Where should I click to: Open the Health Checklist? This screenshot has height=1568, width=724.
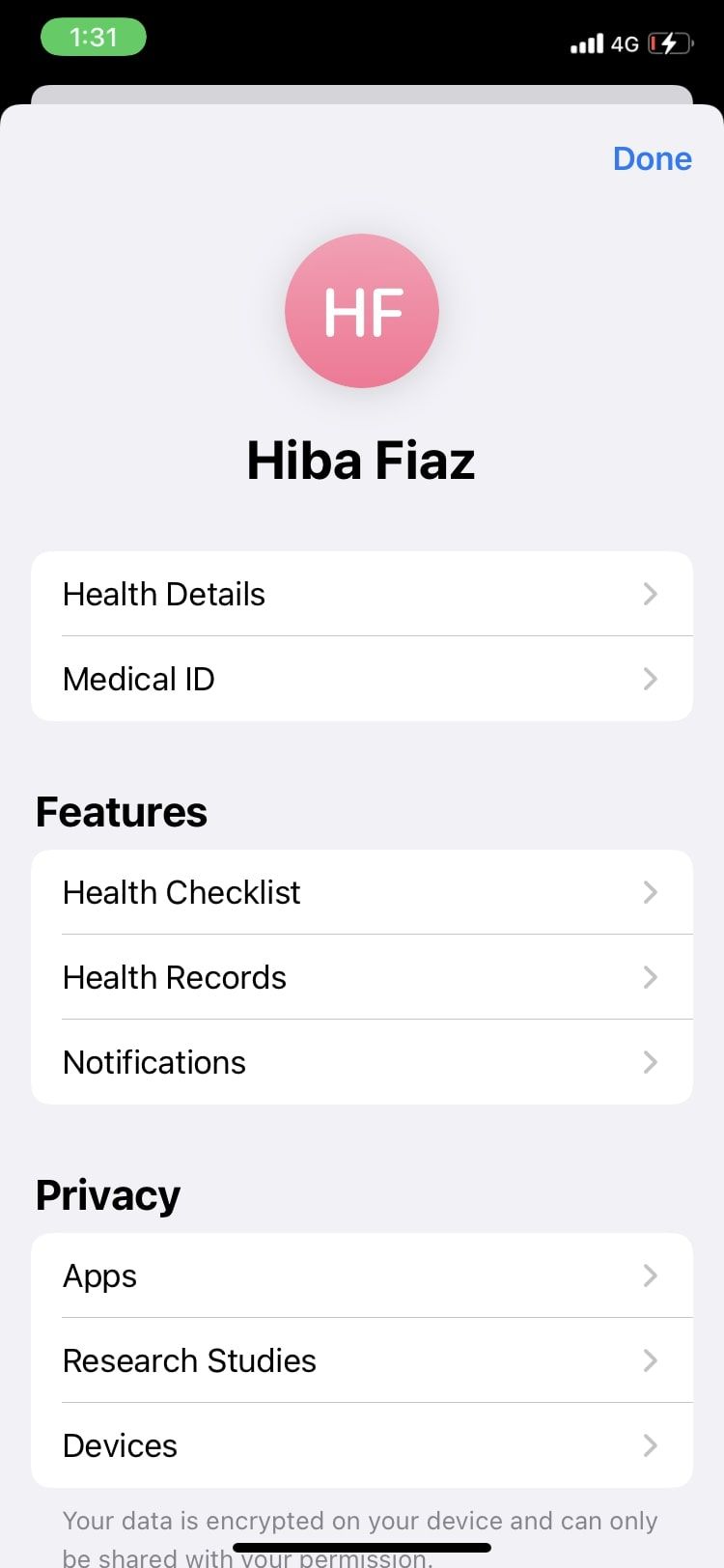[361, 892]
